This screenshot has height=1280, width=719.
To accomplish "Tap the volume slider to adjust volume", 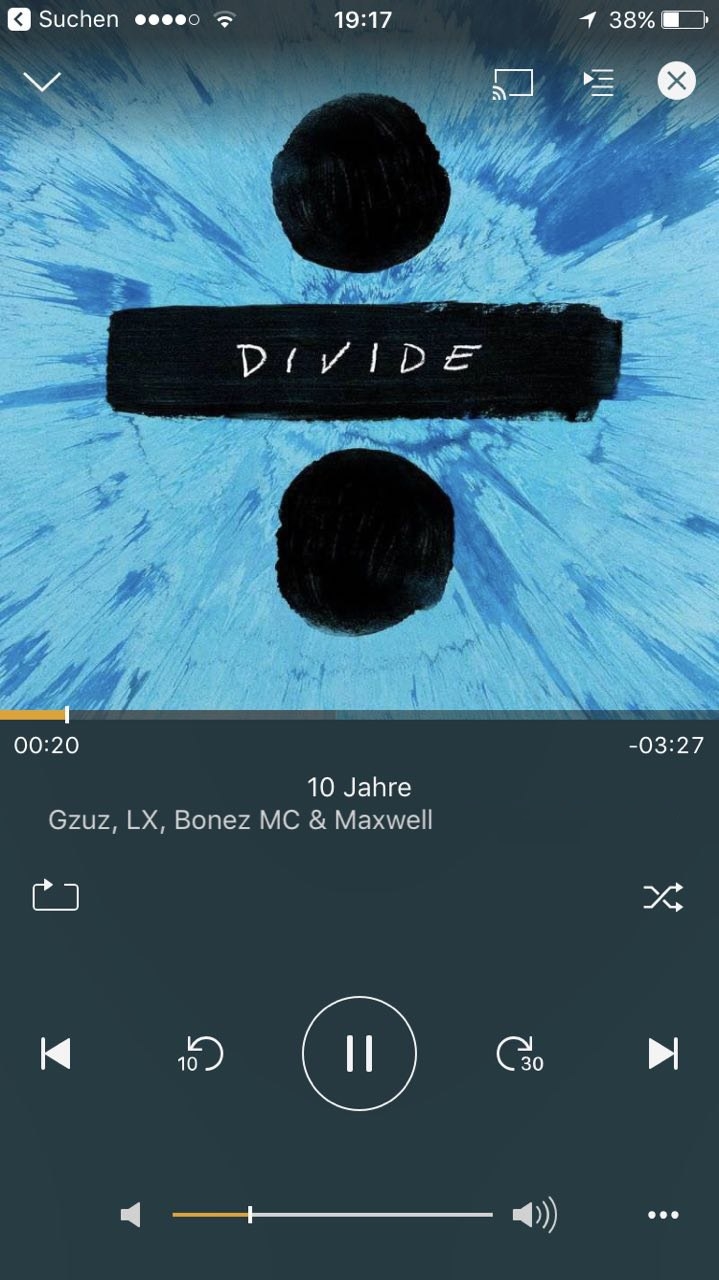I will 332,1215.
